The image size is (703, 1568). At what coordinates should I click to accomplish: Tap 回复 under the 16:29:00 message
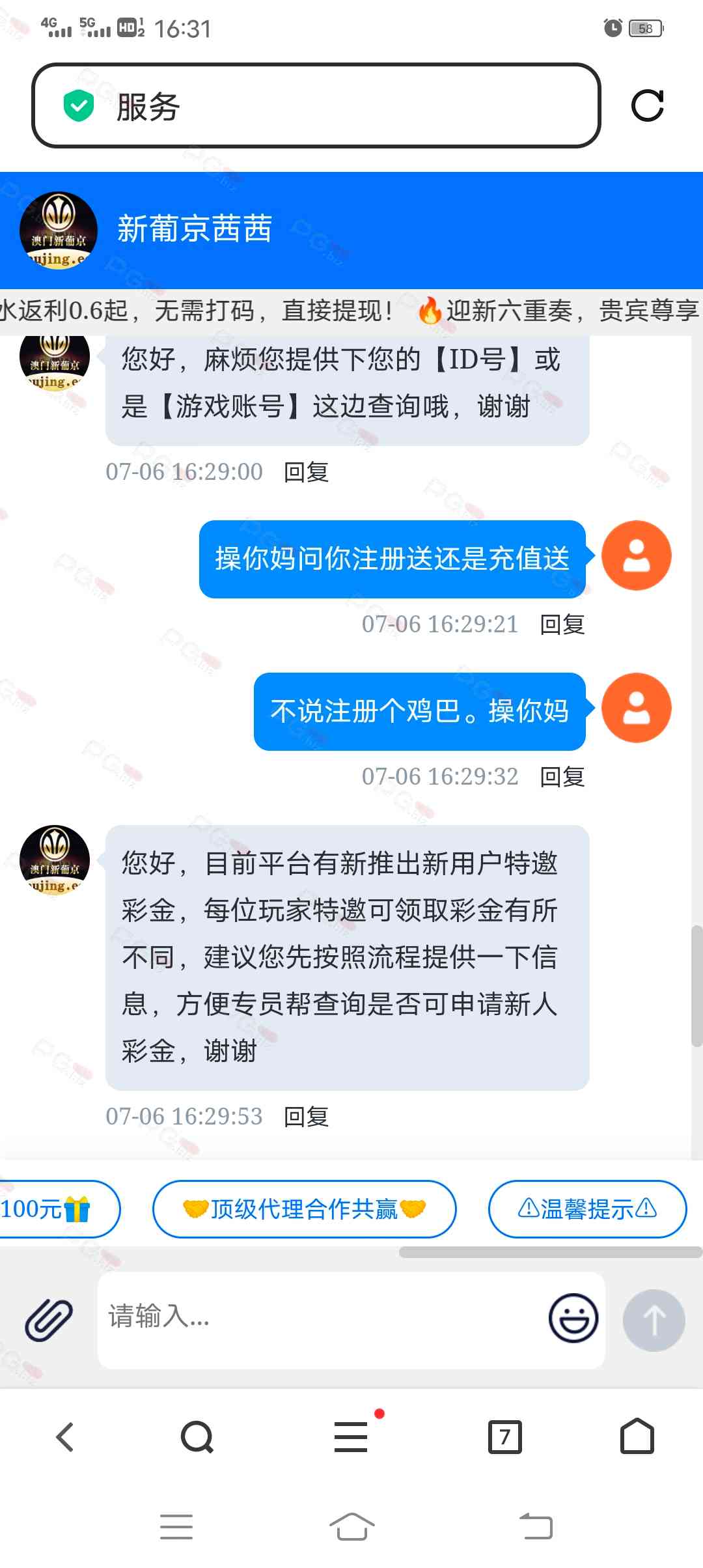306,472
